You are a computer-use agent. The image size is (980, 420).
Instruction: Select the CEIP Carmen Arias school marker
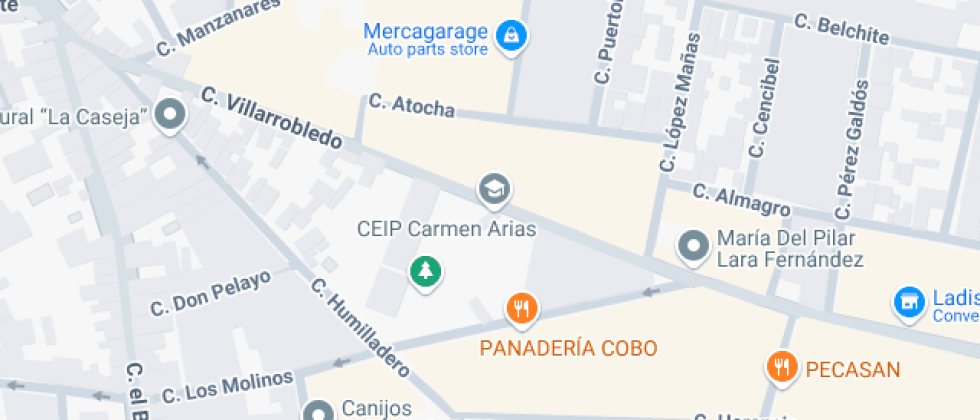[x=493, y=188]
